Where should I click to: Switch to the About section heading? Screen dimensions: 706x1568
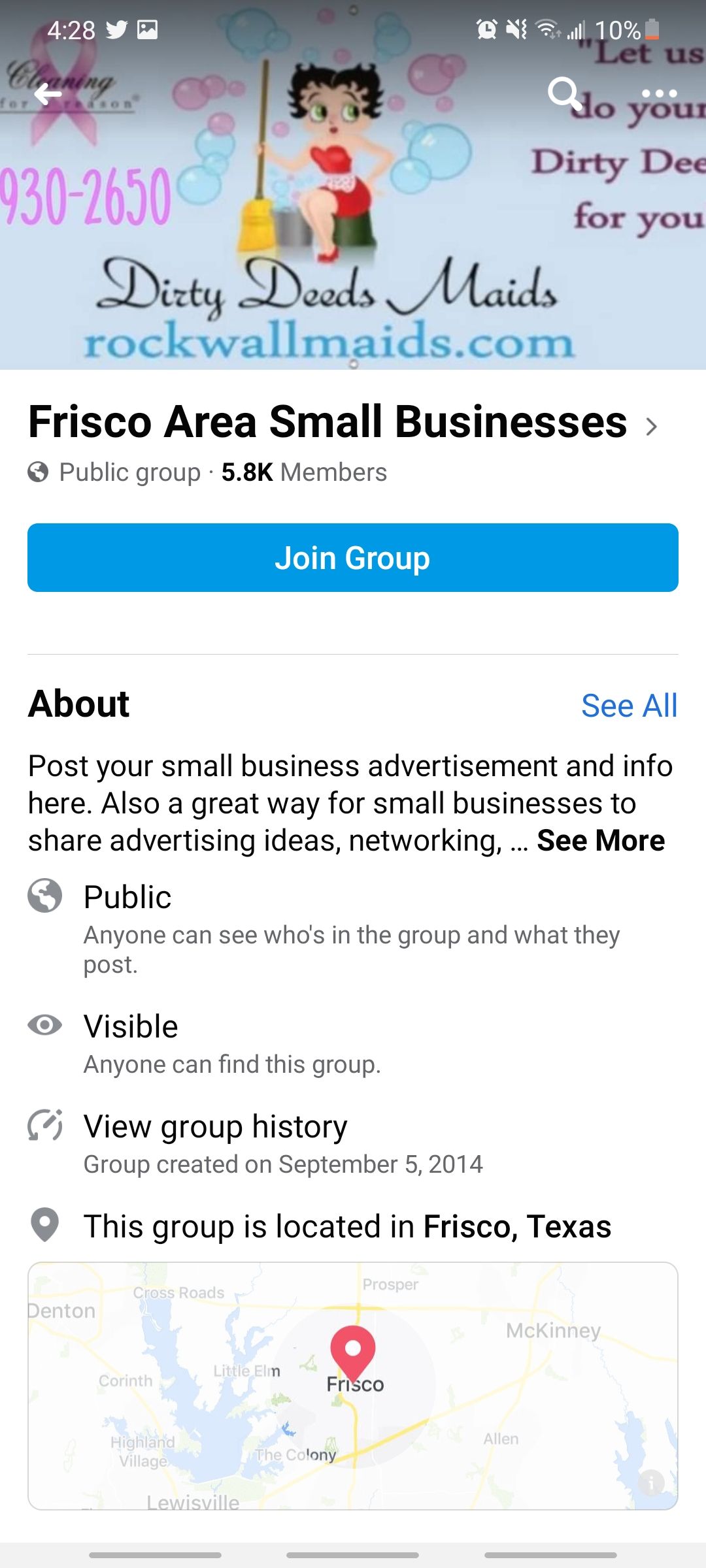pos(79,704)
